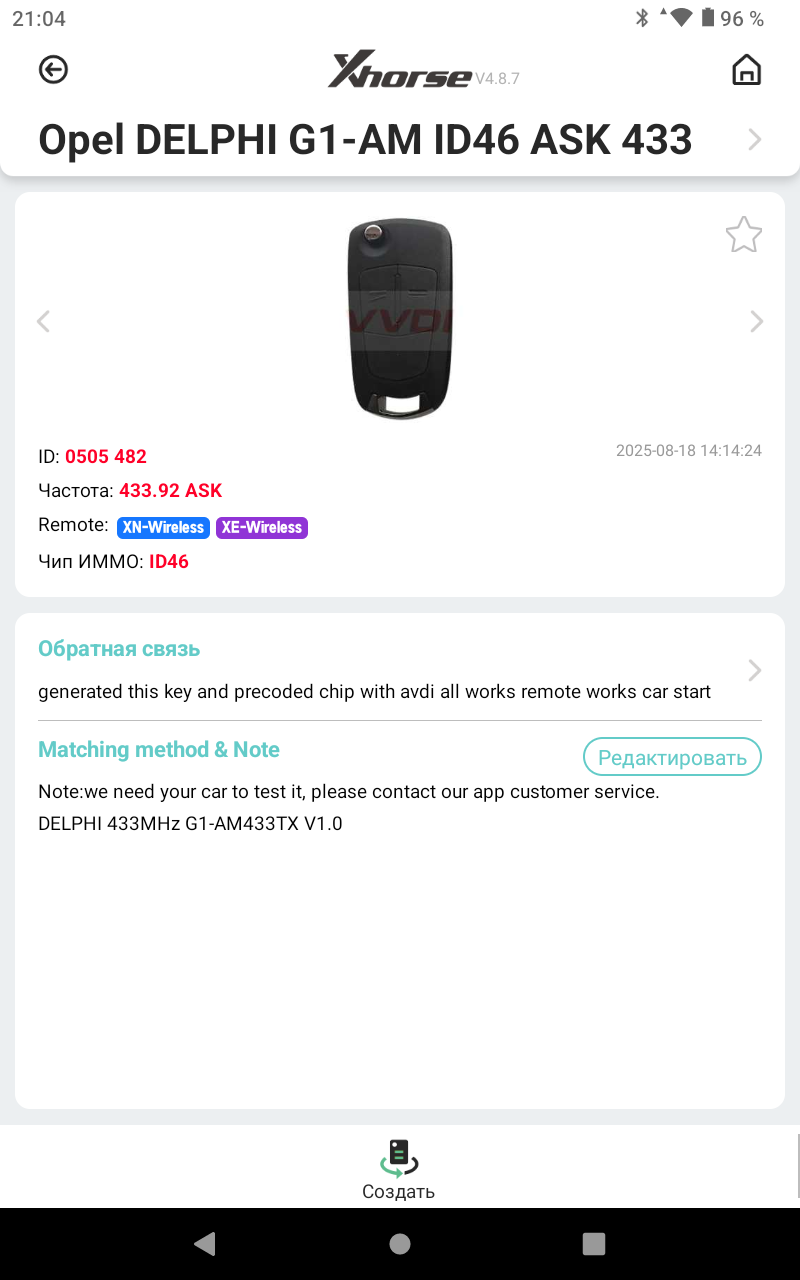Open the home screen icon
Screen dimensions: 800x1280
746,70
